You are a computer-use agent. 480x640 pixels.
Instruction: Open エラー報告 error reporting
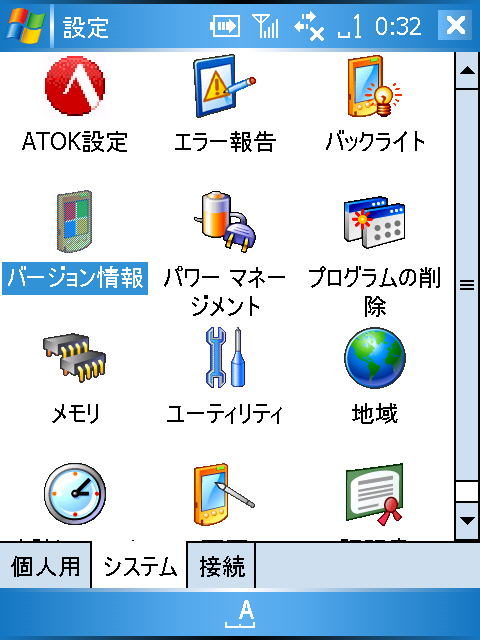tap(225, 104)
